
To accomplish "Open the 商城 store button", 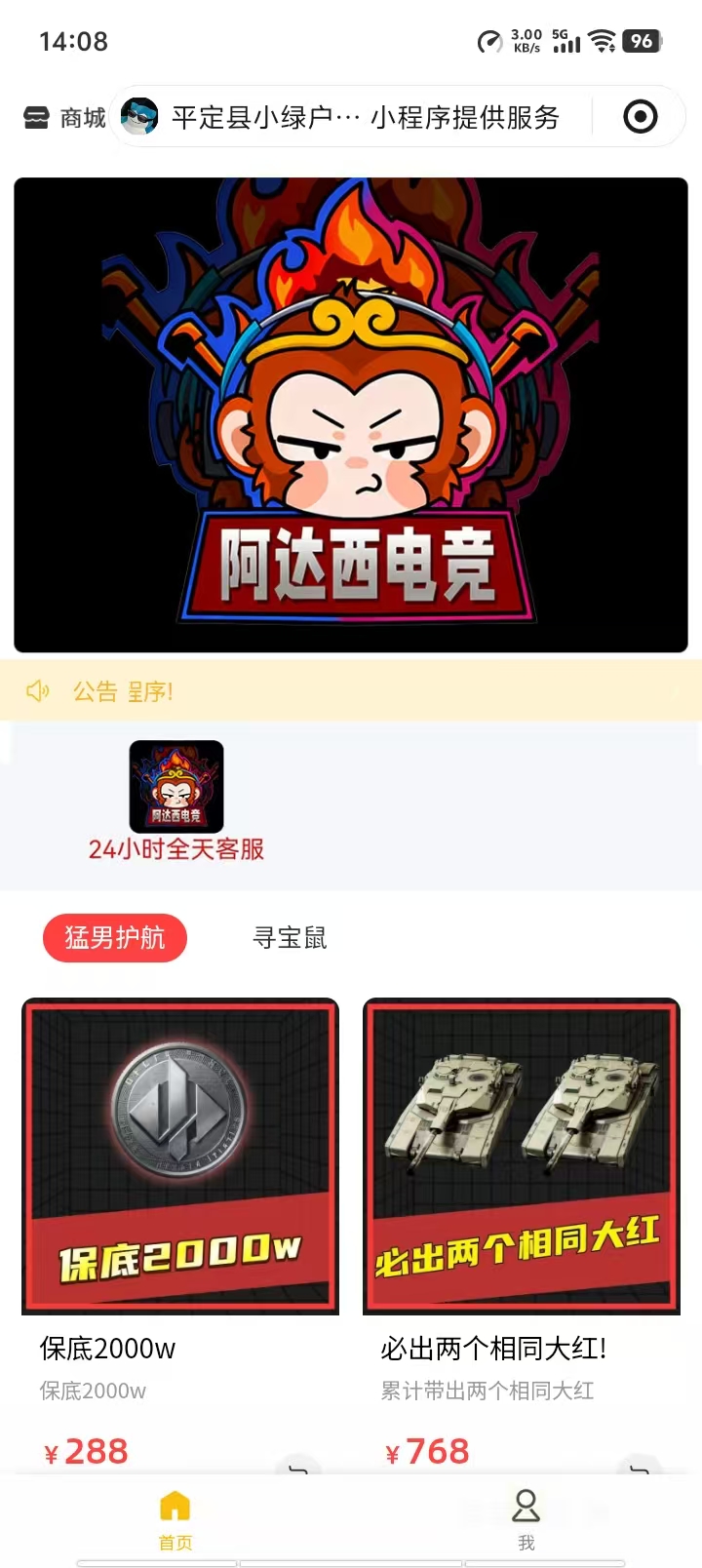I will pyautogui.click(x=64, y=118).
